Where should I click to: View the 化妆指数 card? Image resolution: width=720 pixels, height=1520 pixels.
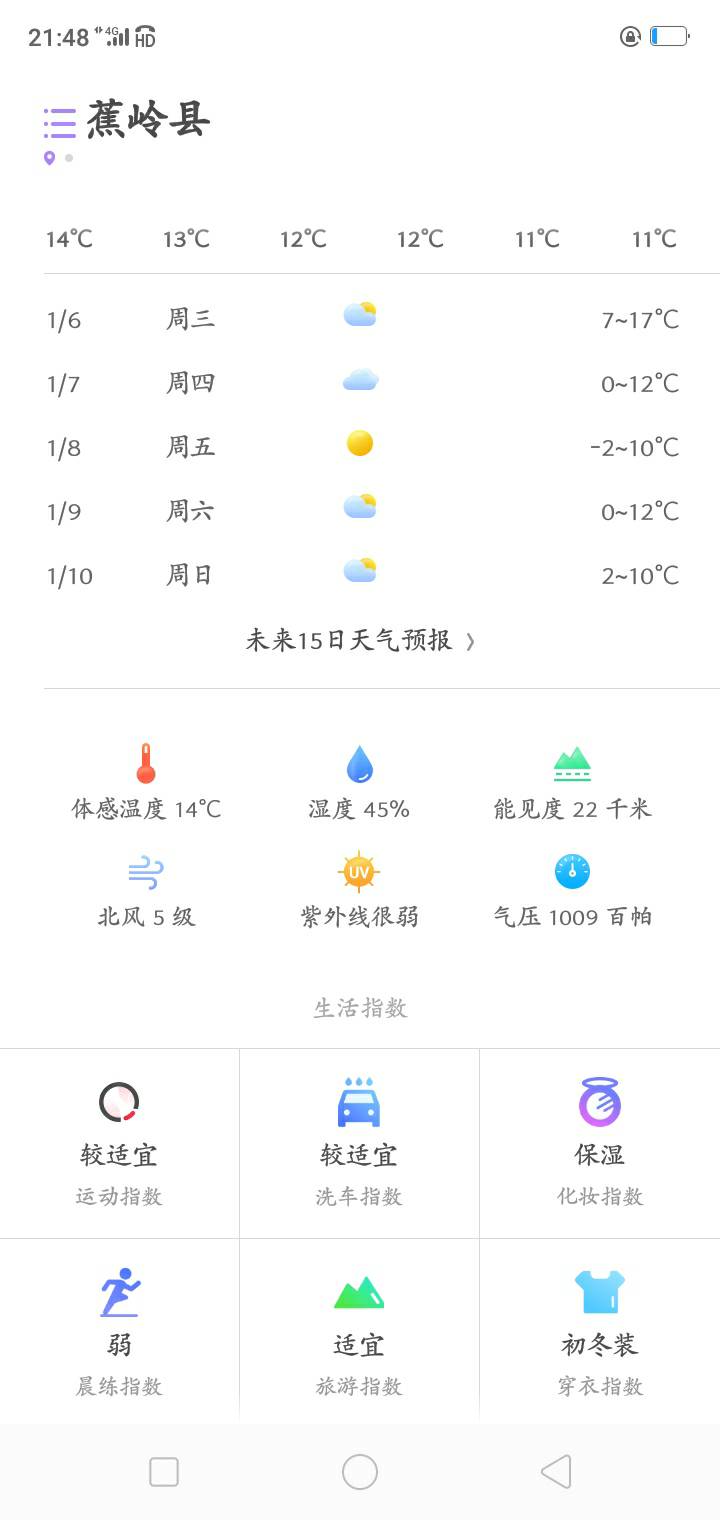coord(600,1143)
